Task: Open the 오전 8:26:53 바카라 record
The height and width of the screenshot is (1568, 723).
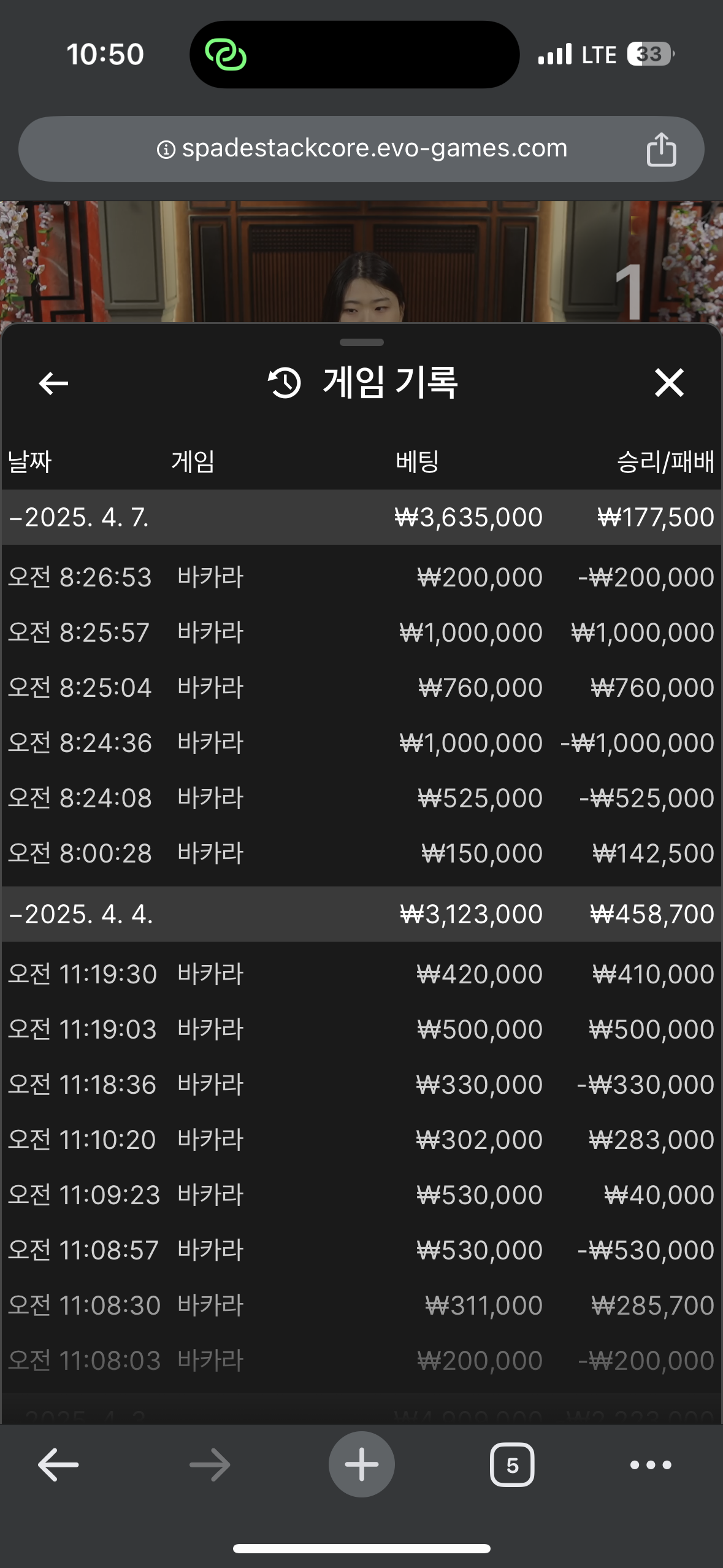Action: pos(361,577)
